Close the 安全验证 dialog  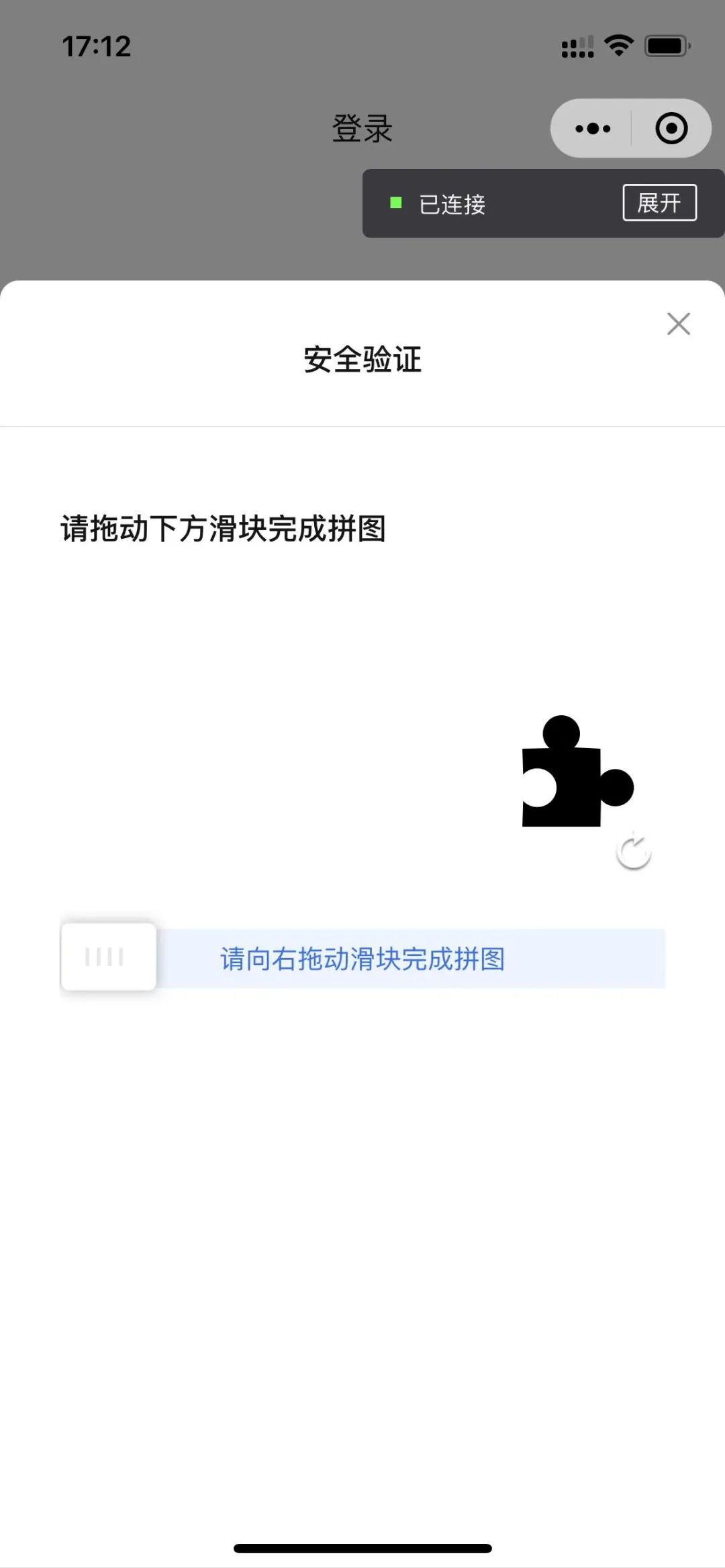678,324
